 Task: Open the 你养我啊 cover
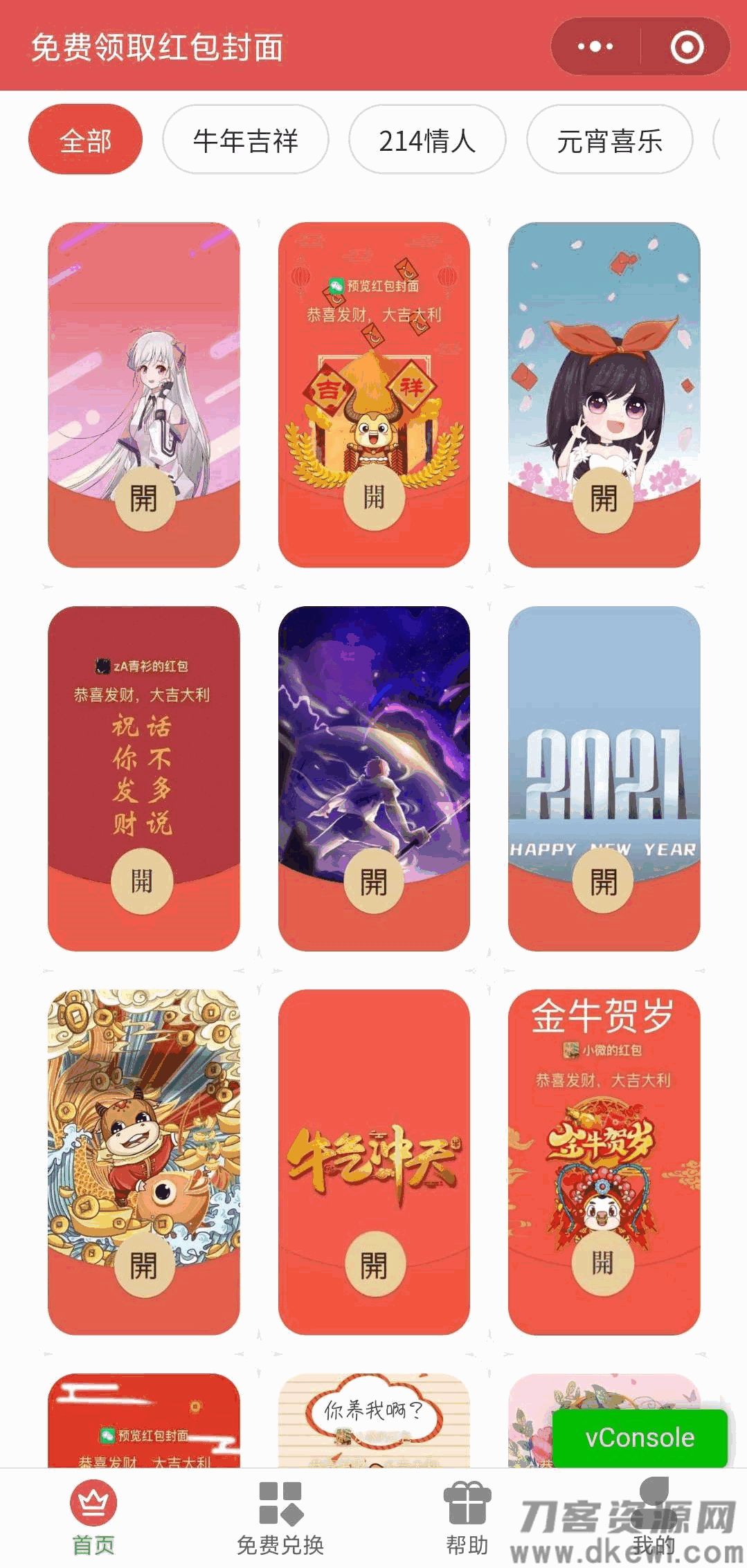point(374,1419)
